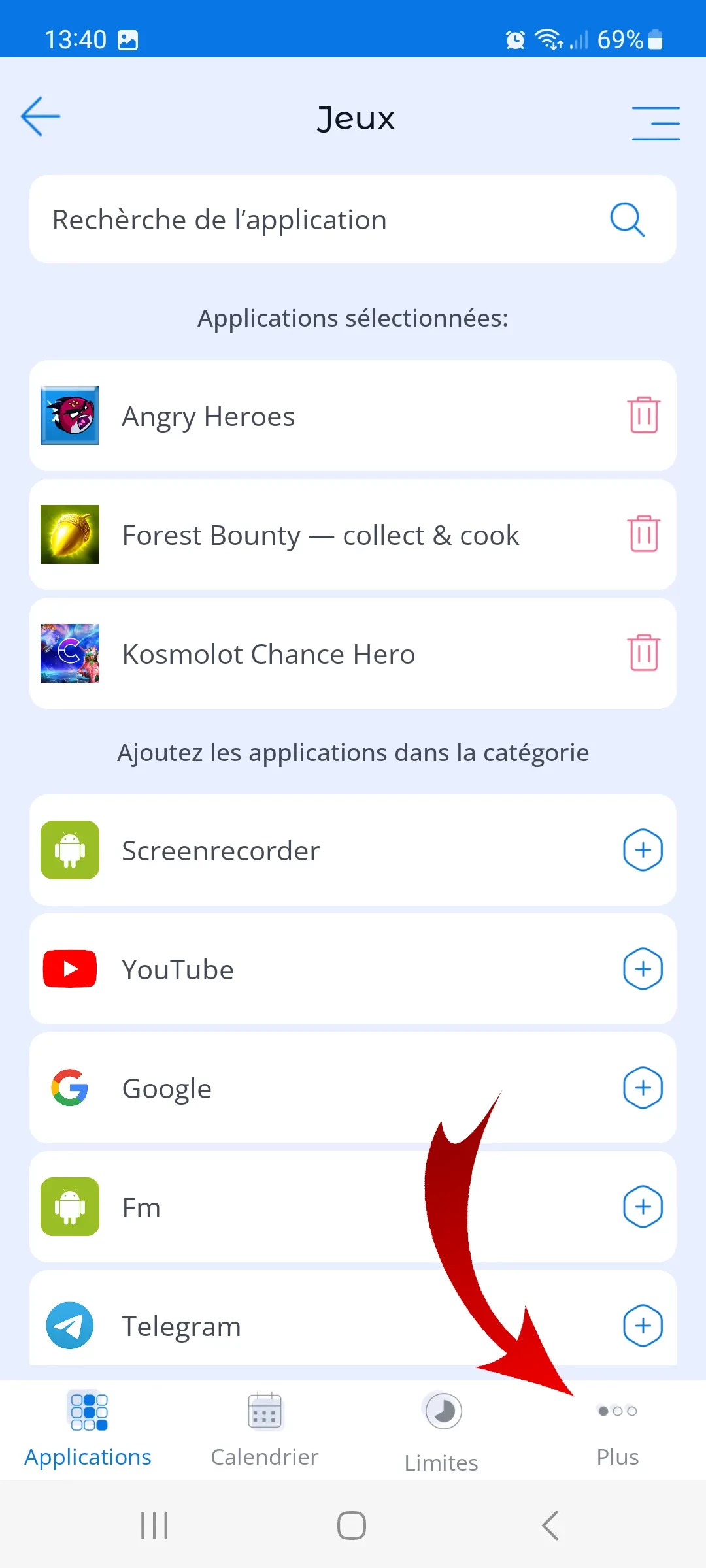Screen dimensions: 706x1568
Task: Add Google to the category
Action: 643,1088
